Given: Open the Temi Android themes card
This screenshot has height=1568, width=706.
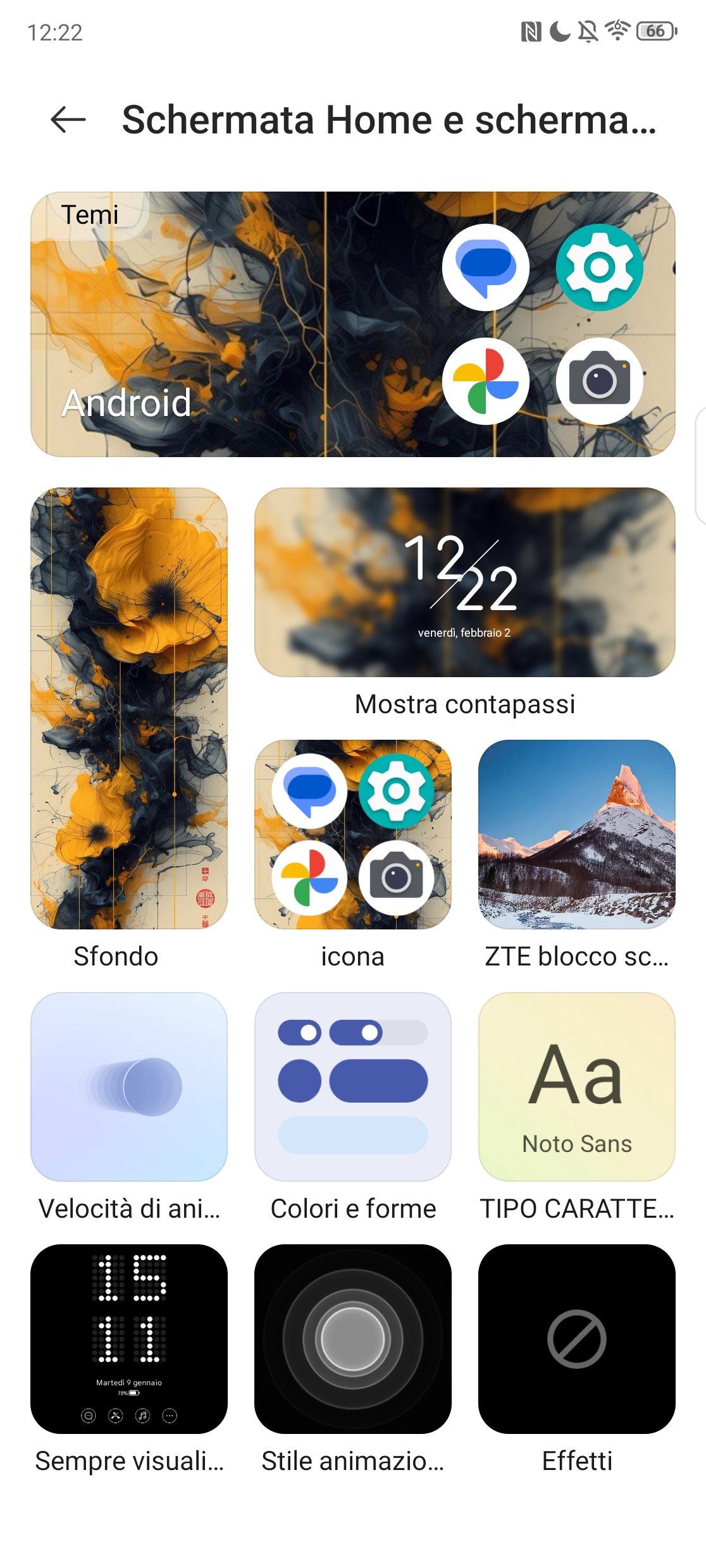Looking at the screenshot, I should point(352,324).
